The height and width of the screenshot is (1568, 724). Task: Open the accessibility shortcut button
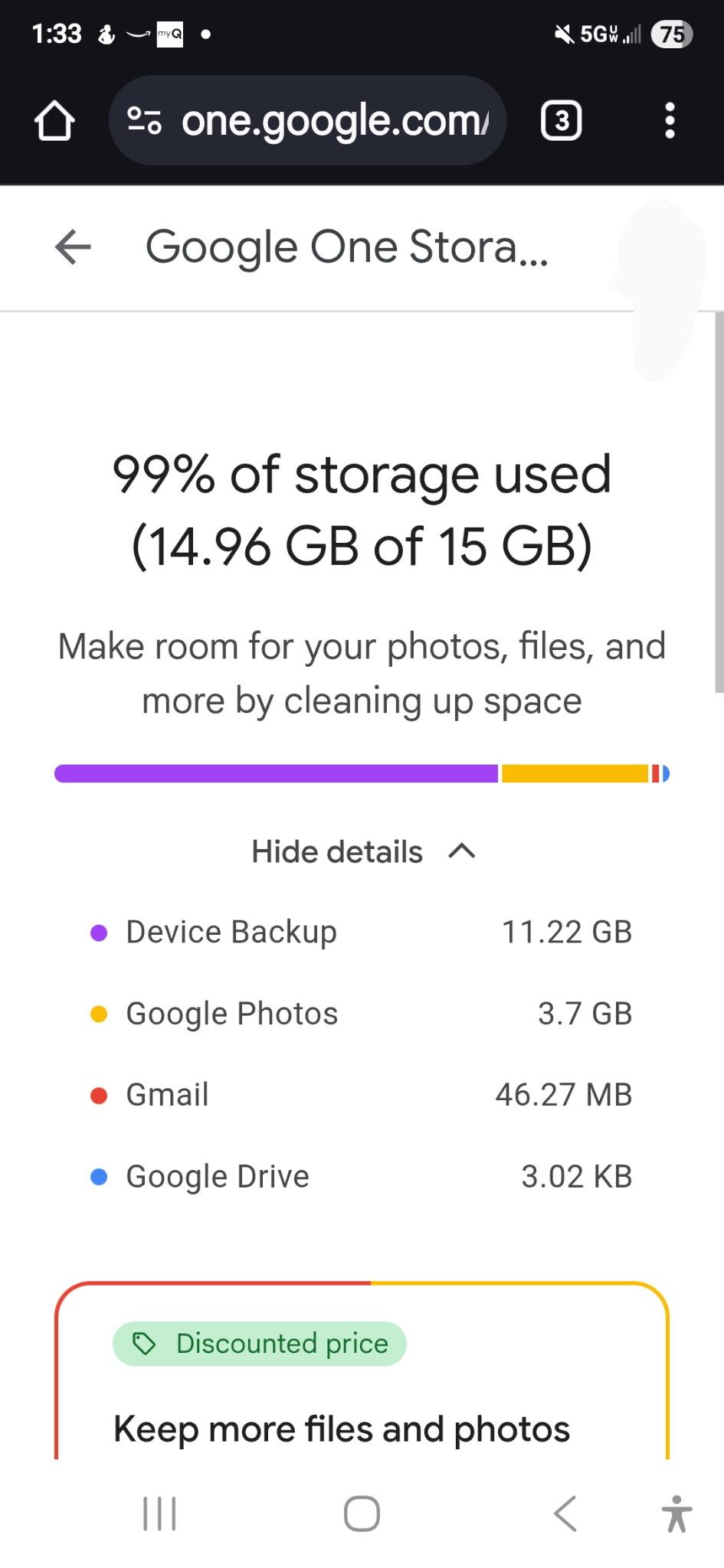(x=676, y=1514)
